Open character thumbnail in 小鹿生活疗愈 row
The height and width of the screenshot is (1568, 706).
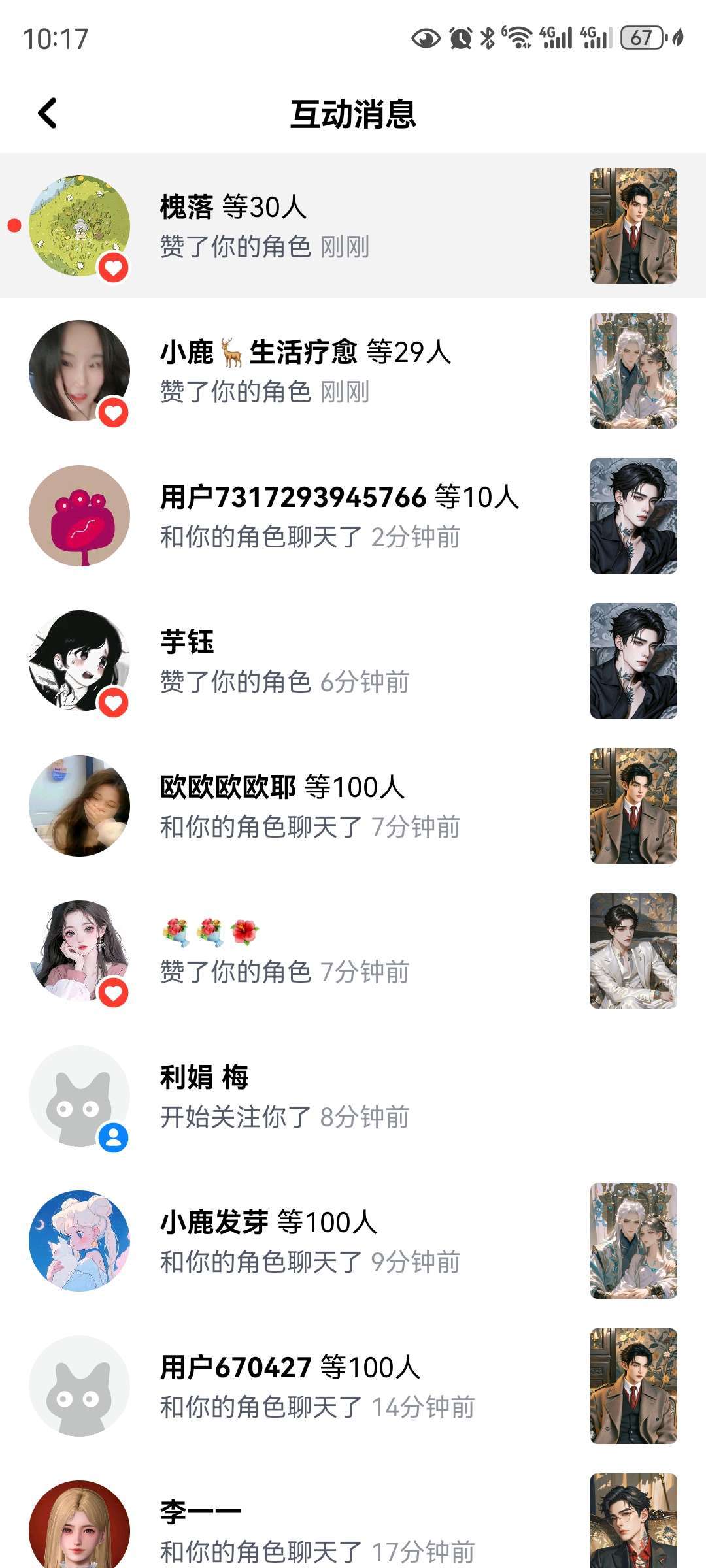pyautogui.click(x=633, y=370)
